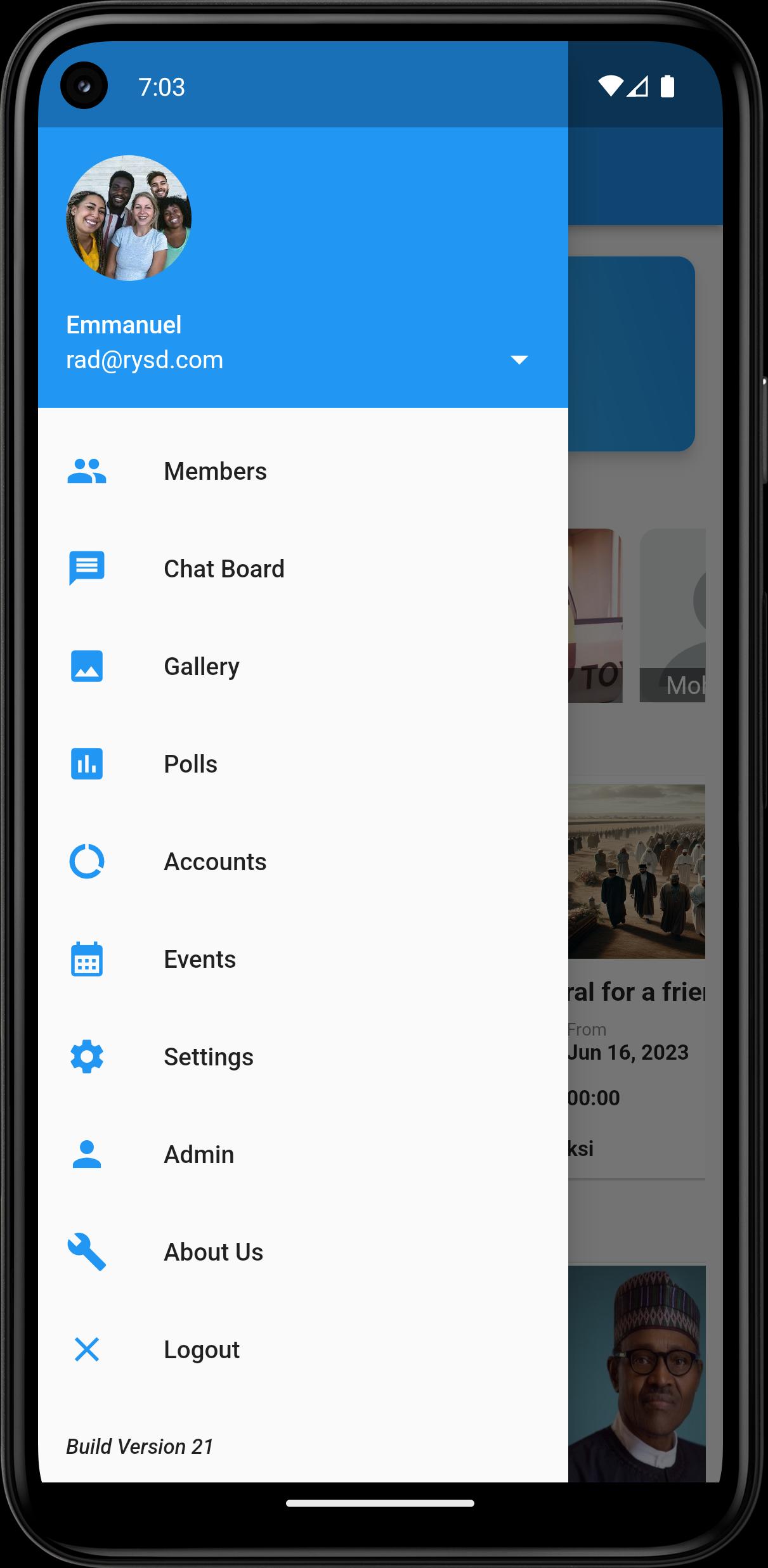
Task: Tap Emmanuel's profile picture
Action: (129, 218)
